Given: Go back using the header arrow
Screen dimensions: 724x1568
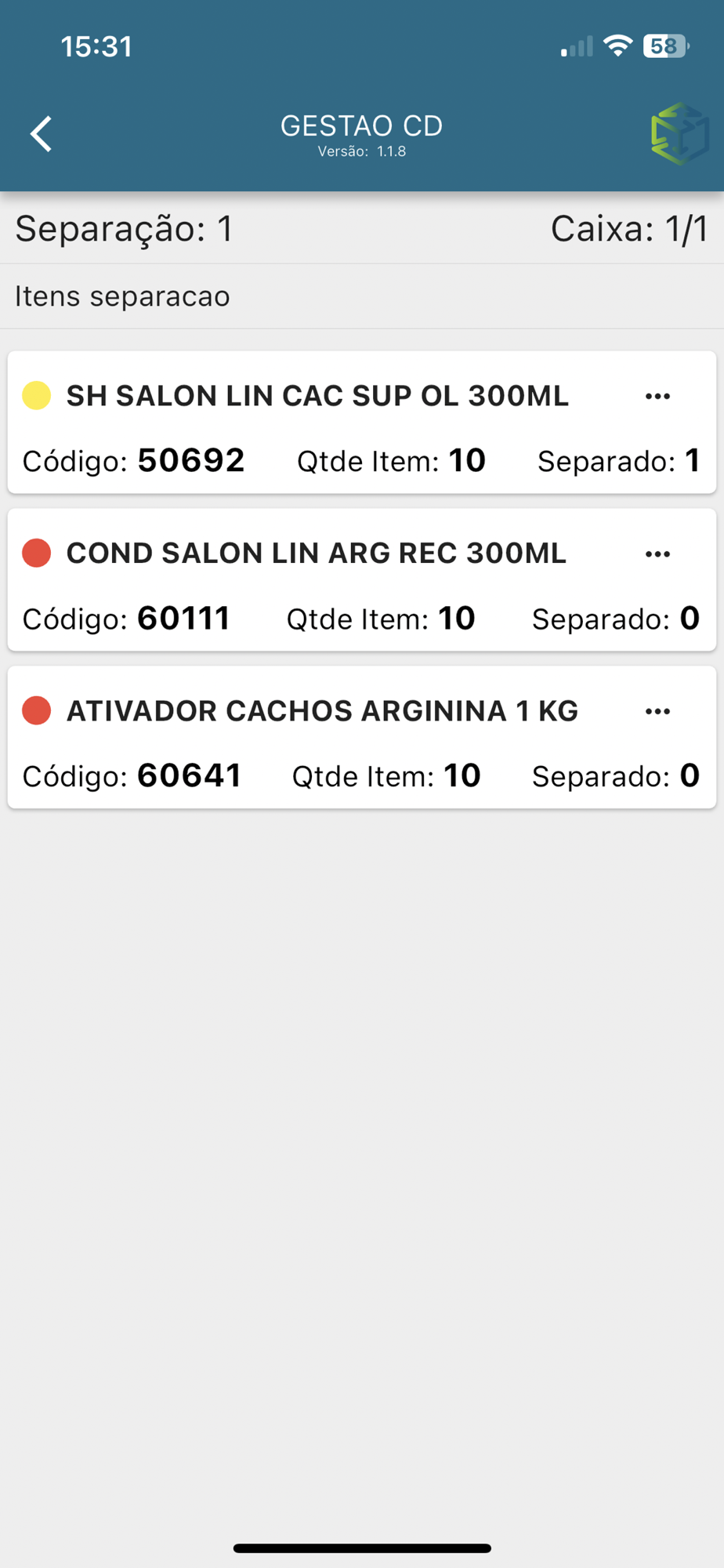Looking at the screenshot, I should point(42,134).
